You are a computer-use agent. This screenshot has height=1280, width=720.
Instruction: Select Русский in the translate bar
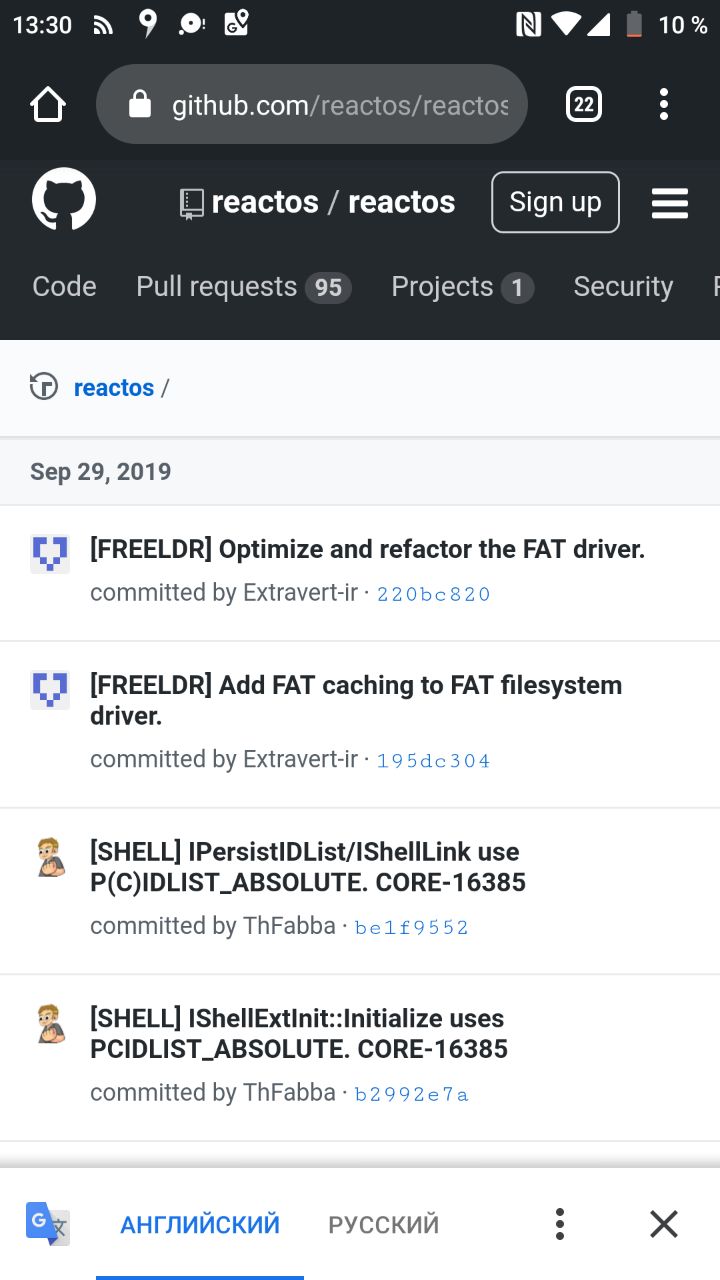click(383, 1224)
